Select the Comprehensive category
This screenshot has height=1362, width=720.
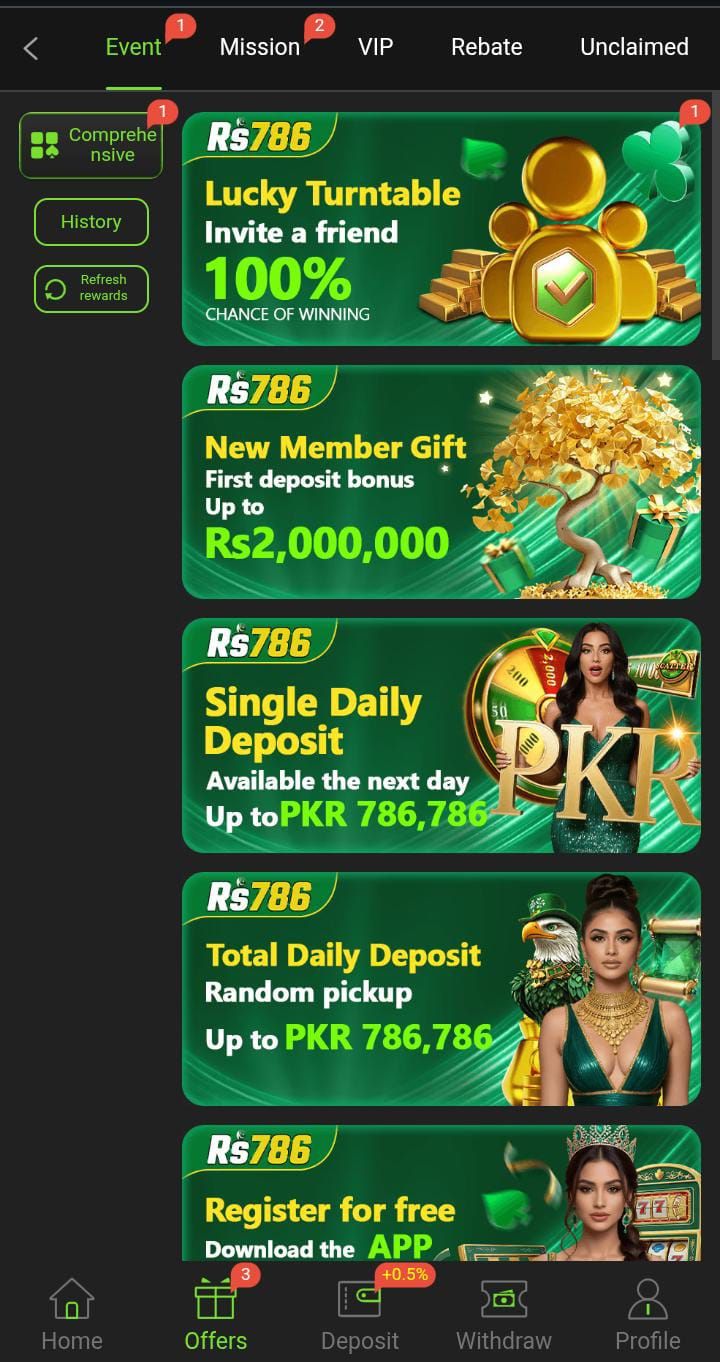tap(91, 145)
